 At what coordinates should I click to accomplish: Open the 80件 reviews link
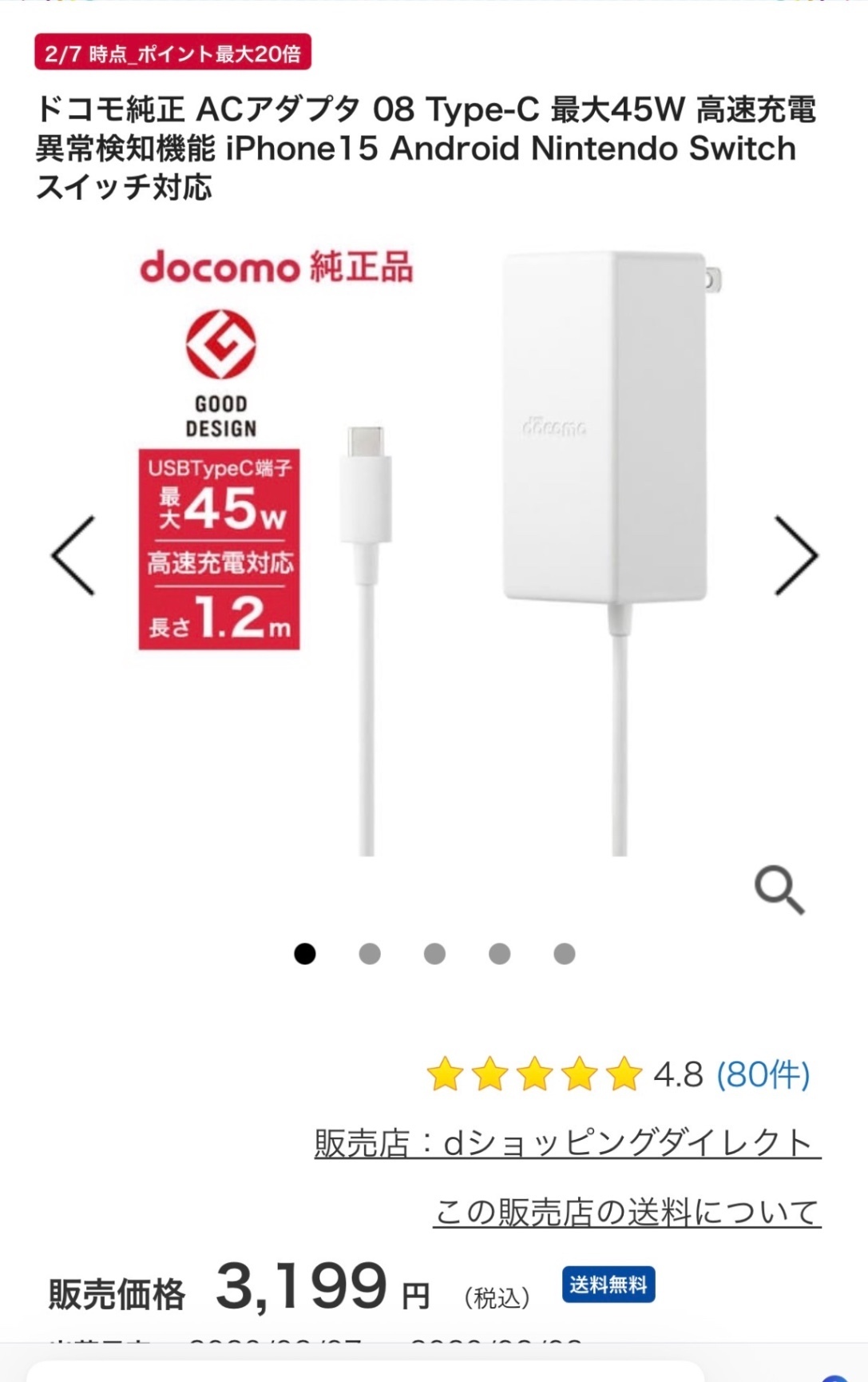(x=763, y=1074)
